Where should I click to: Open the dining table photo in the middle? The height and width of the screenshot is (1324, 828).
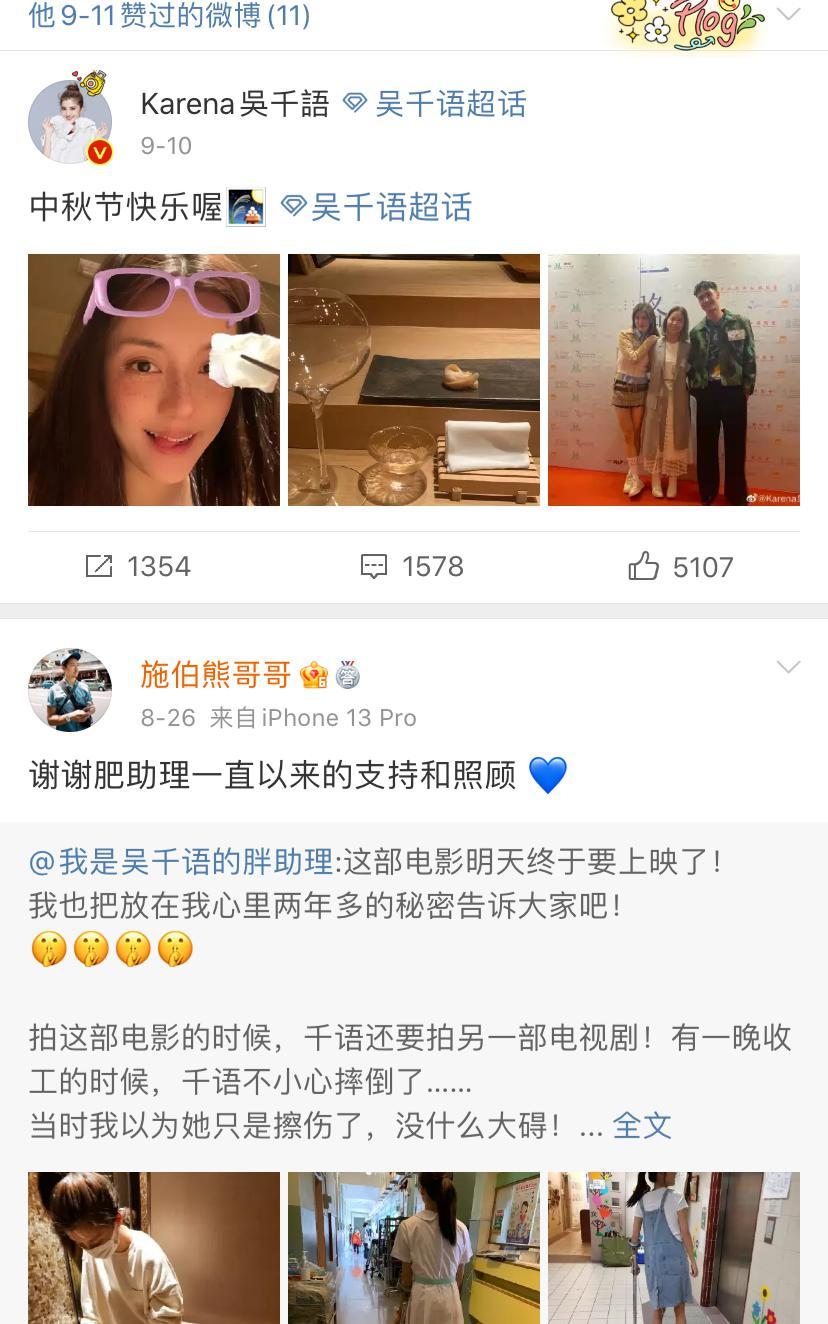pos(413,379)
